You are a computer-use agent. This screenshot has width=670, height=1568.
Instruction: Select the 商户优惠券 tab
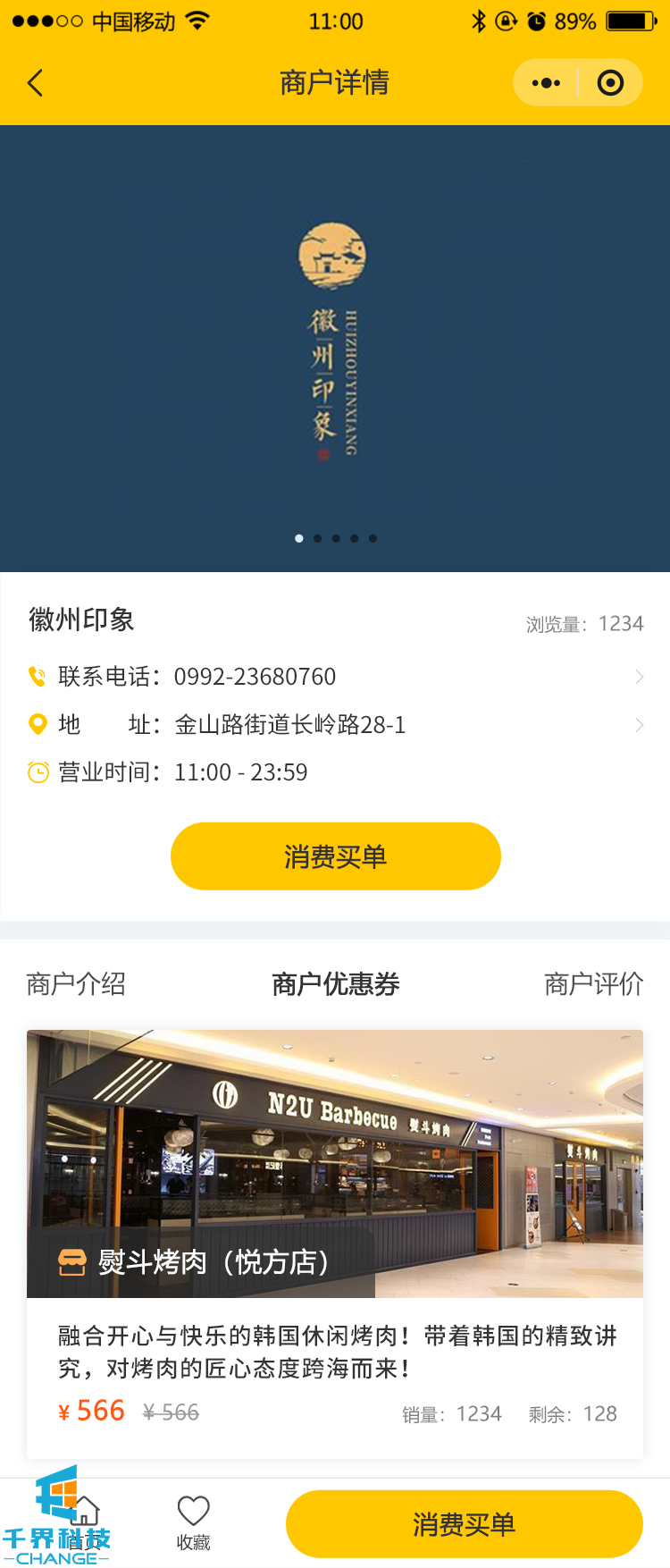(335, 984)
